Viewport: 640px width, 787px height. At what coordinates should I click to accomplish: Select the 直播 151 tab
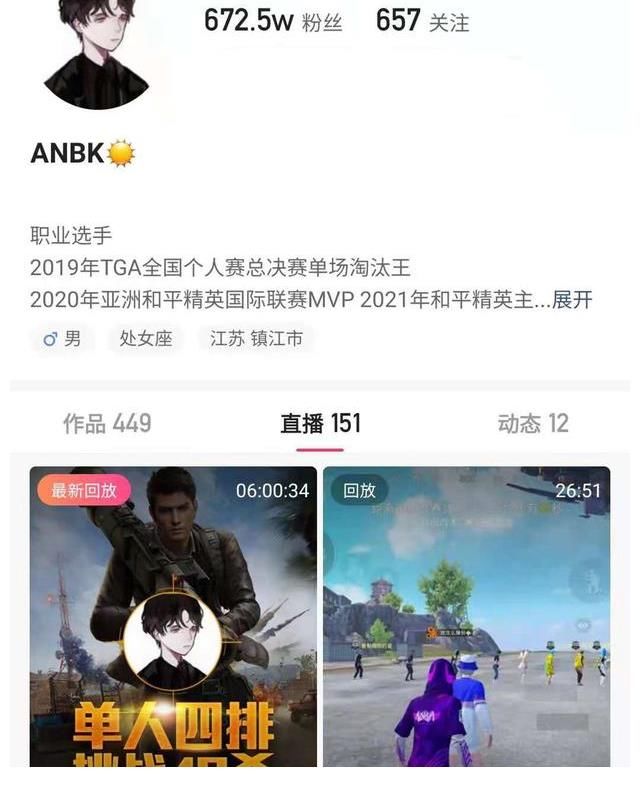coord(320,423)
